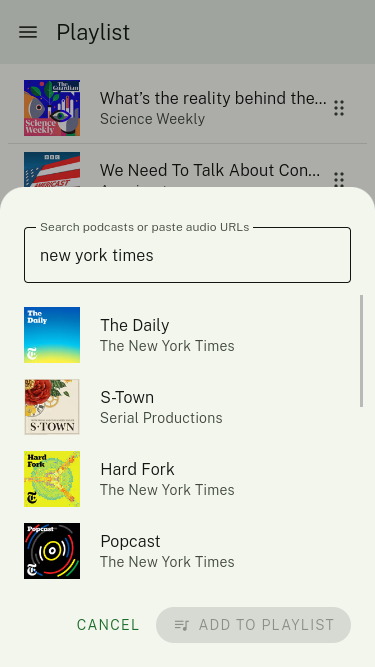This screenshot has height=667, width=375.
Task: Pick Popcast from the results
Action: (188, 551)
